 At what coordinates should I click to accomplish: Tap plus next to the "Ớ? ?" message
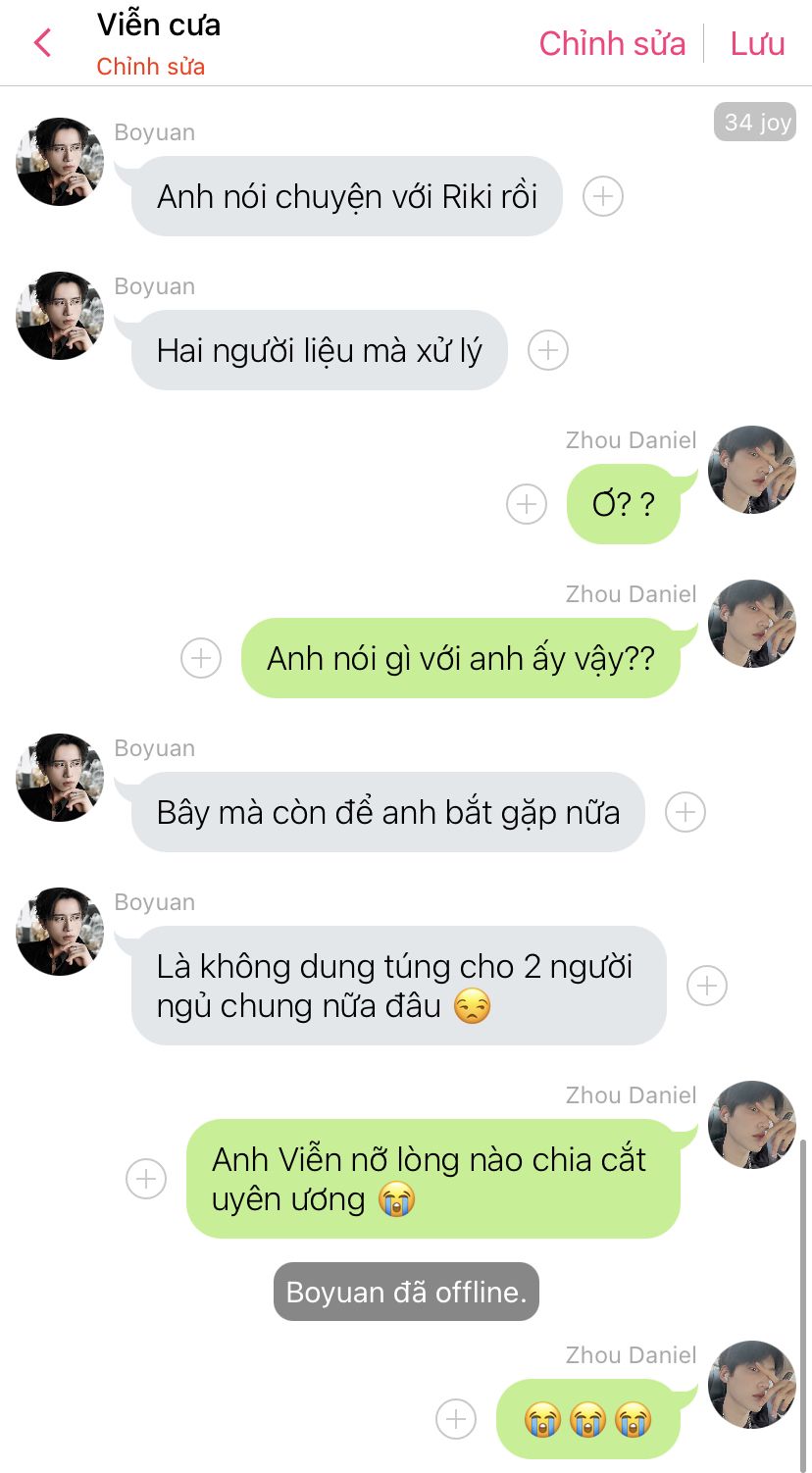(527, 504)
